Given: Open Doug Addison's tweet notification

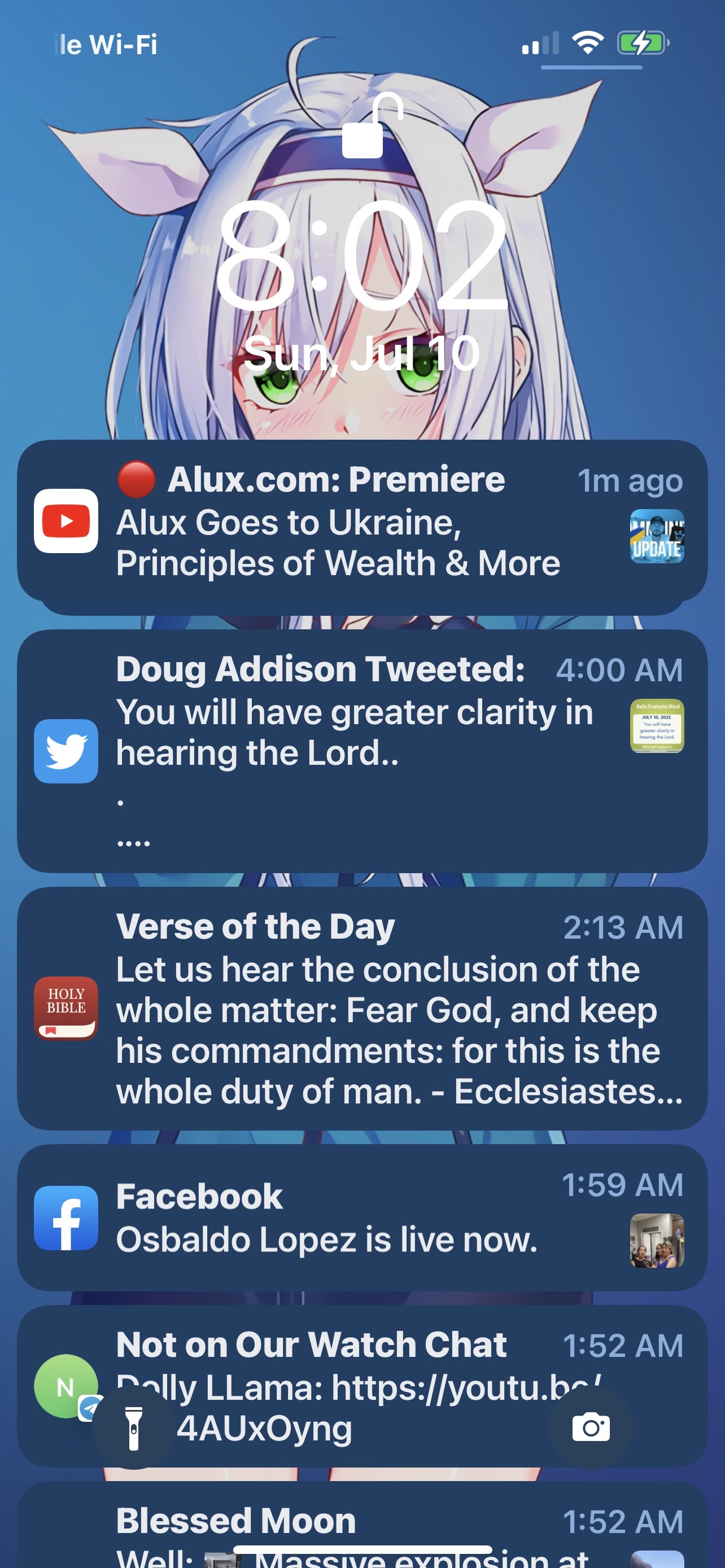Looking at the screenshot, I should (x=361, y=750).
